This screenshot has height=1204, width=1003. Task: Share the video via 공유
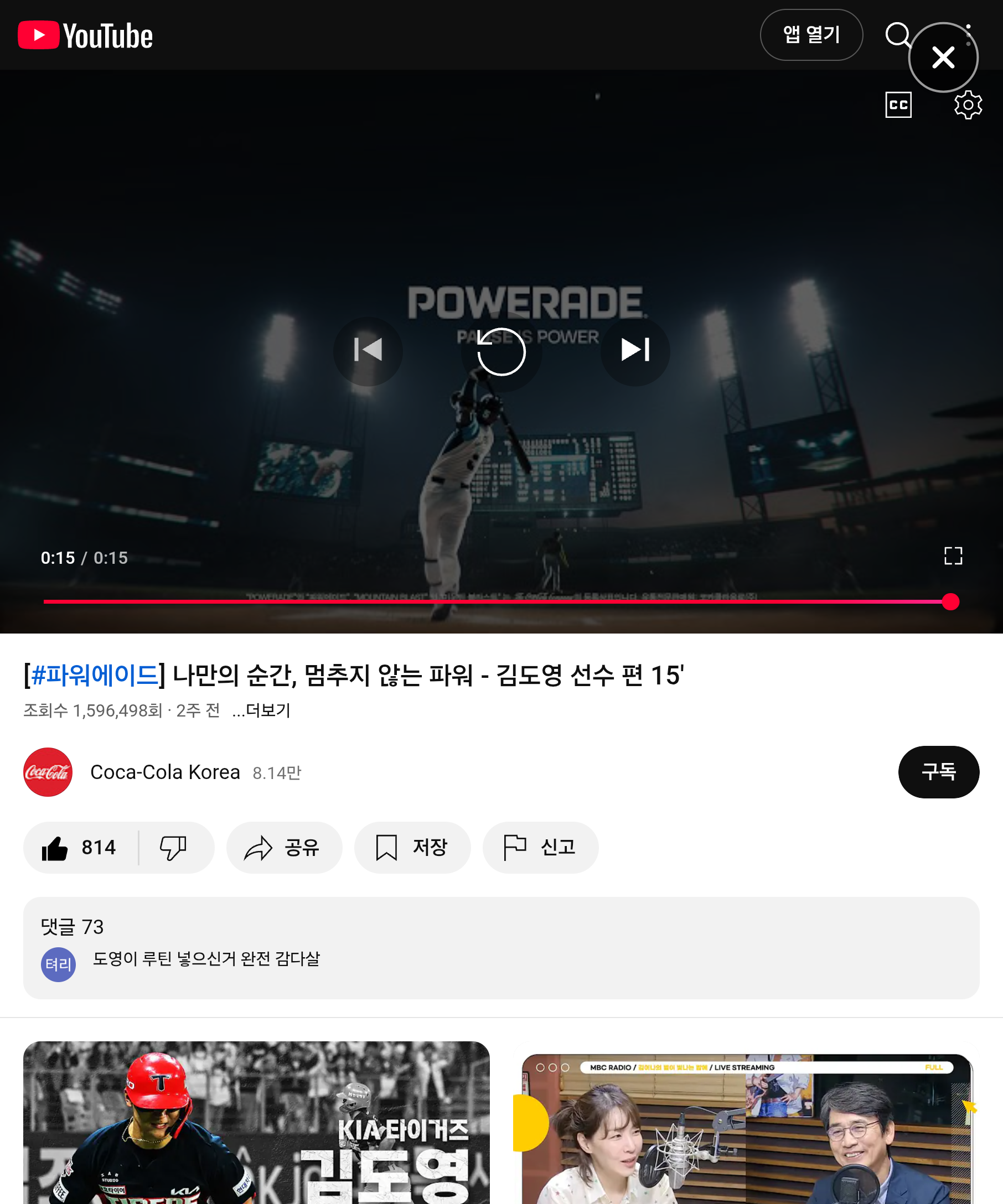pyautogui.click(x=284, y=847)
